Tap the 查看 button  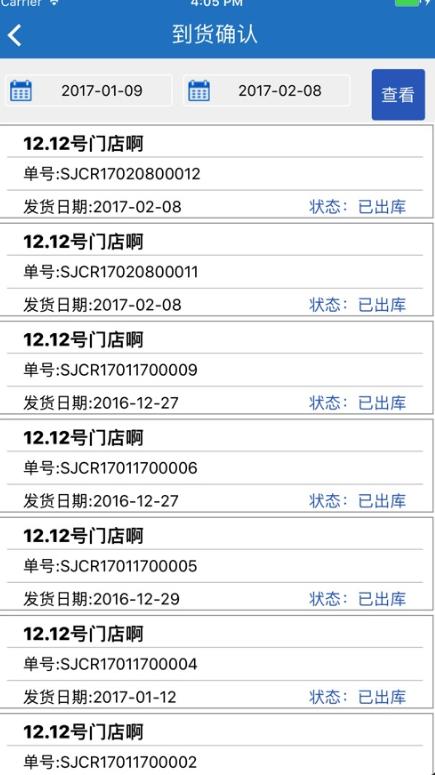(398, 94)
